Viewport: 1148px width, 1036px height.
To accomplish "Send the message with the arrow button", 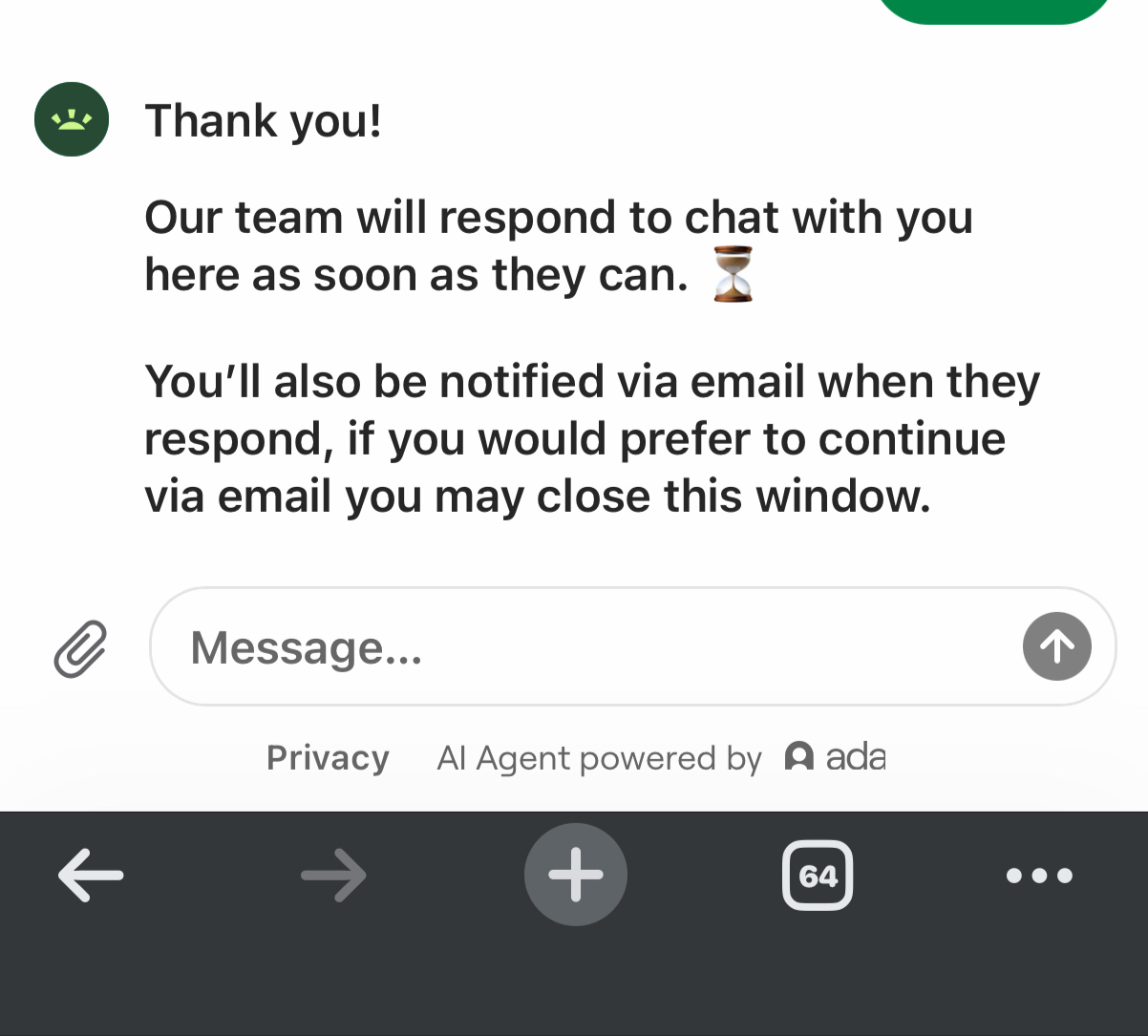I will (1056, 647).
